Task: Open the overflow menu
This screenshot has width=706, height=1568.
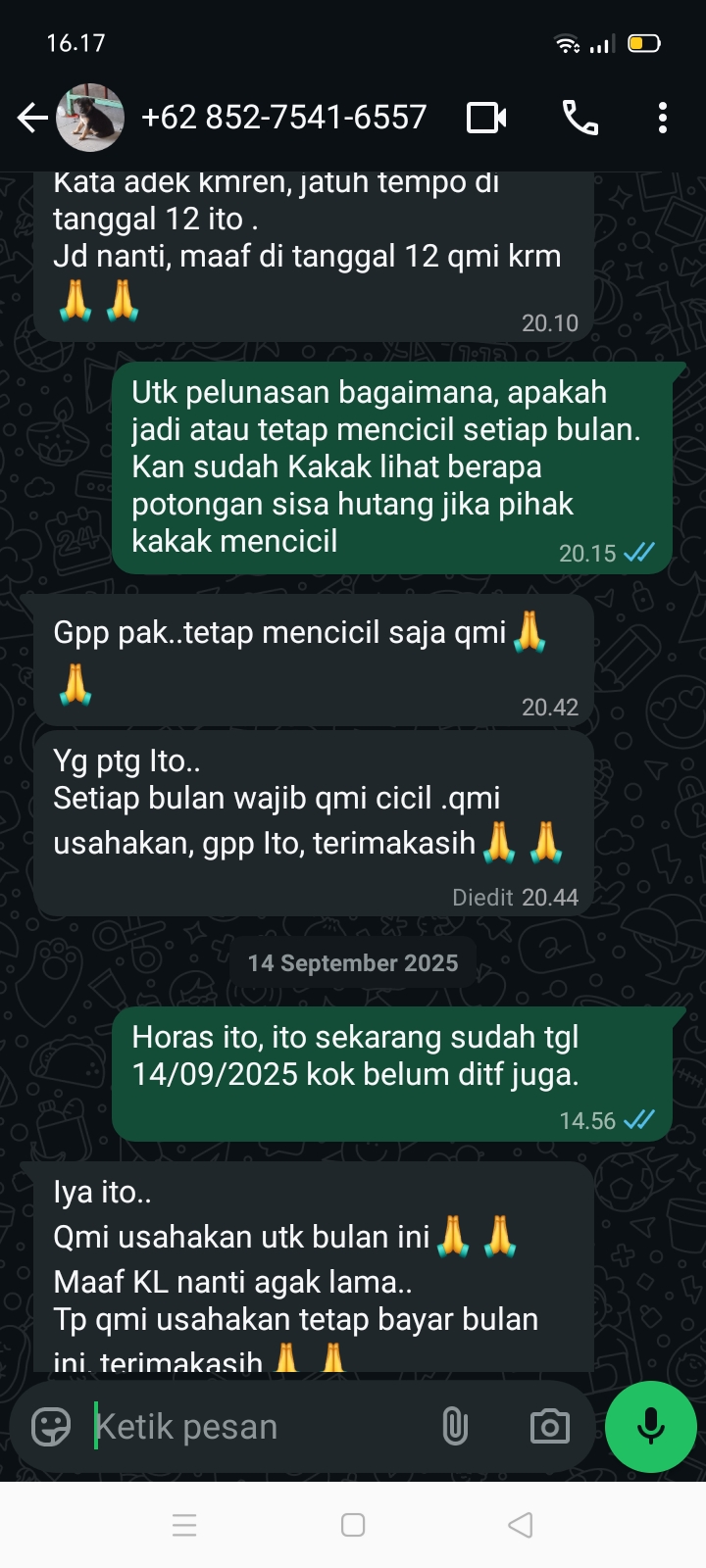Action: pyautogui.click(x=663, y=119)
